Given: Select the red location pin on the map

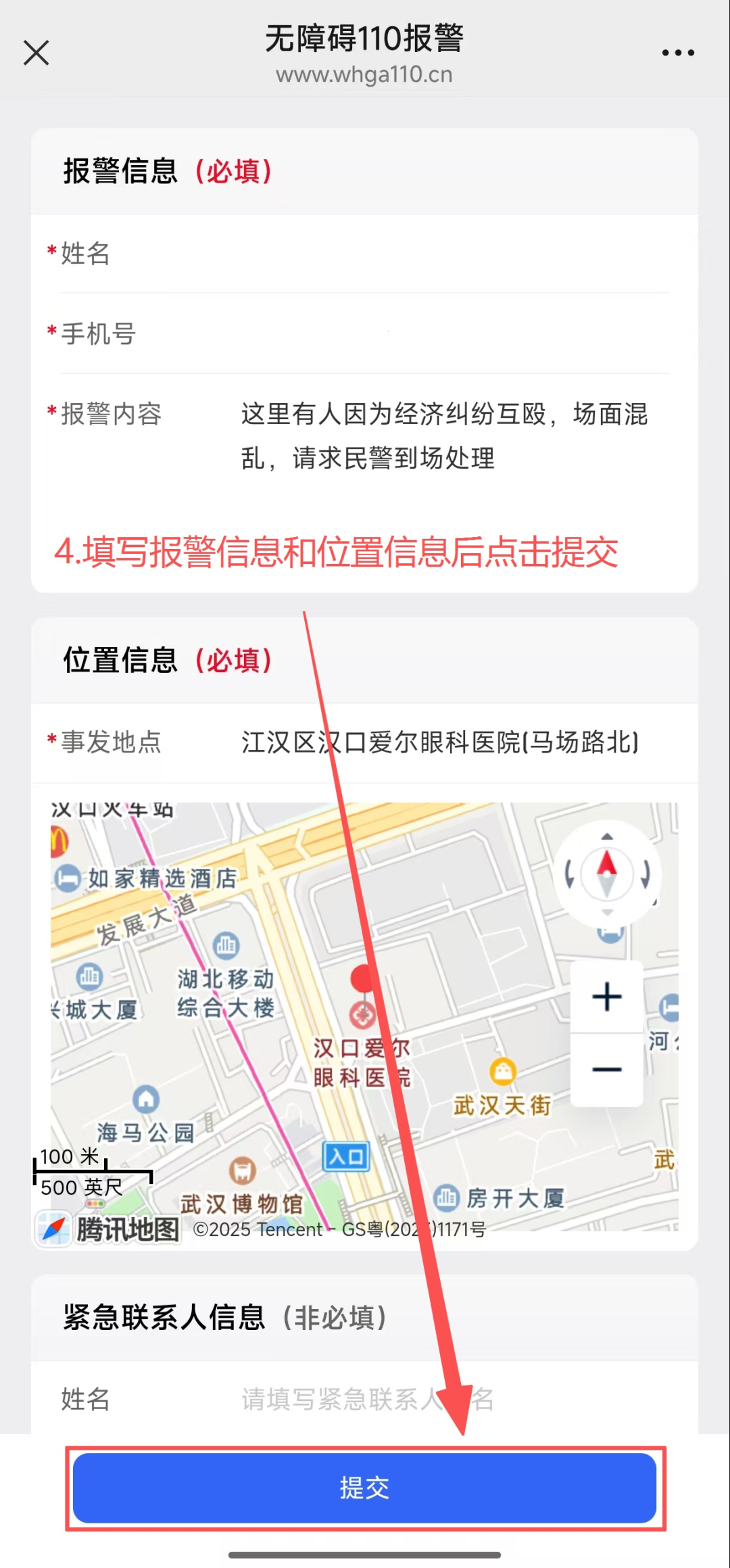Looking at the screenshot, I should click(362, 979).
